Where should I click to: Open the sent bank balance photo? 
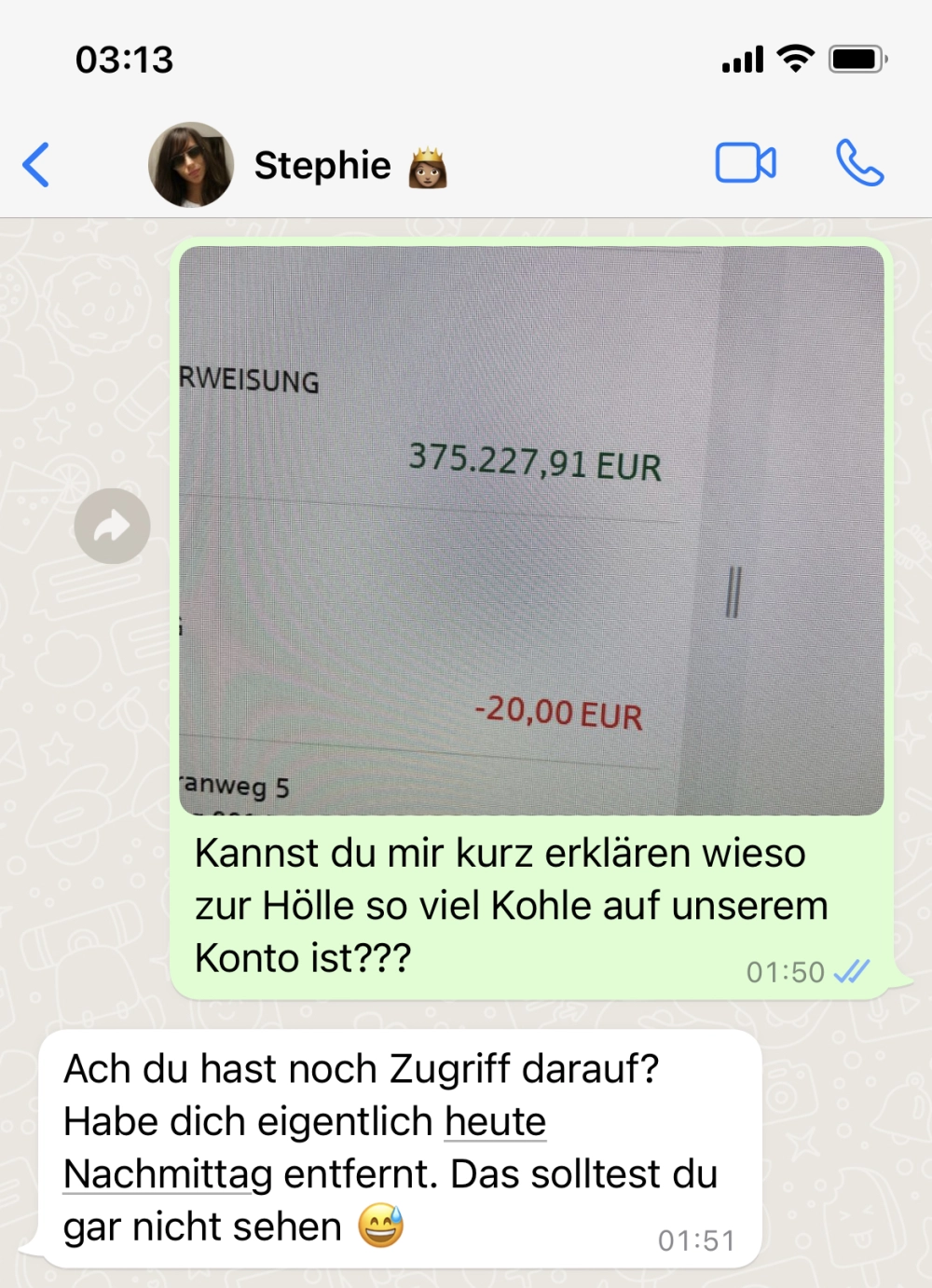[x=531, y=529]
